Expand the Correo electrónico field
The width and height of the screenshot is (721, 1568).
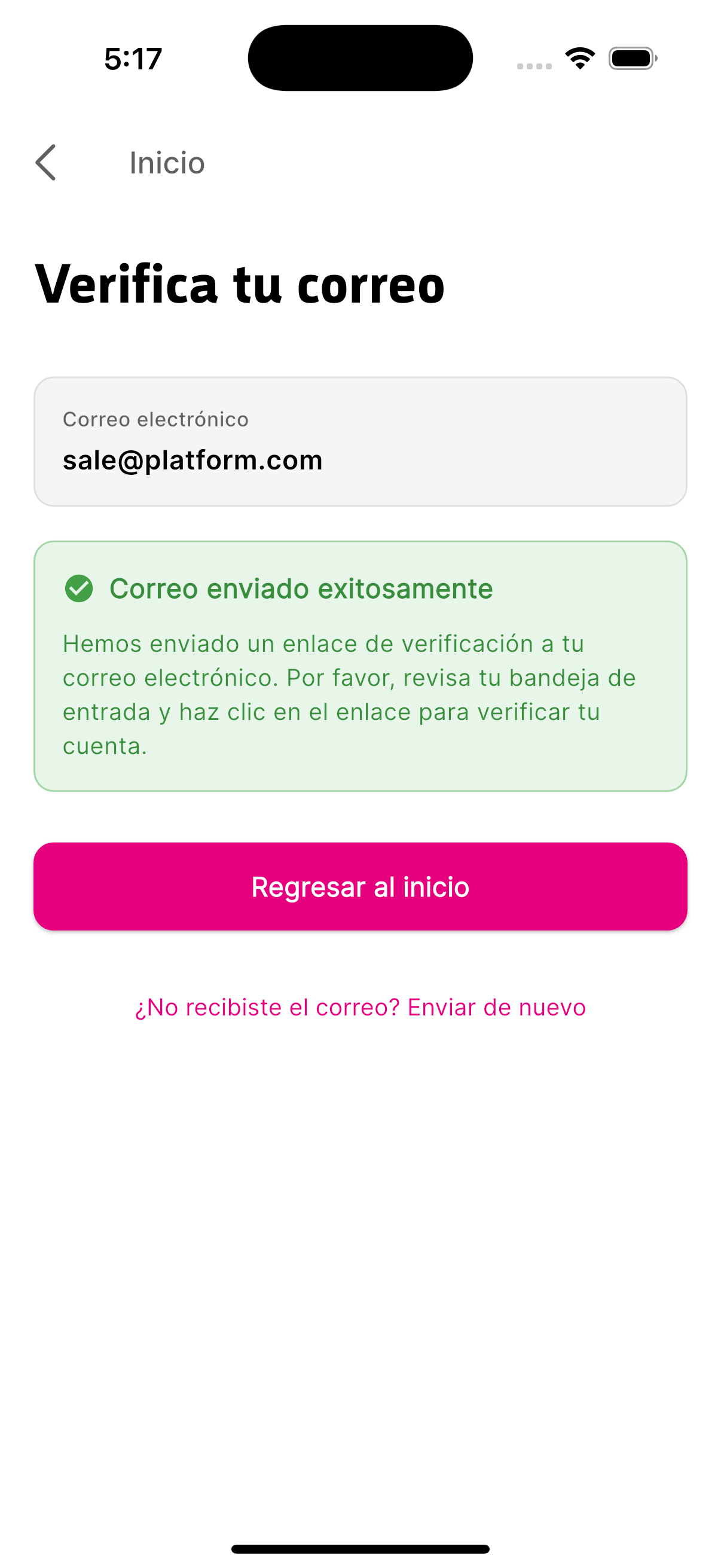360,440
